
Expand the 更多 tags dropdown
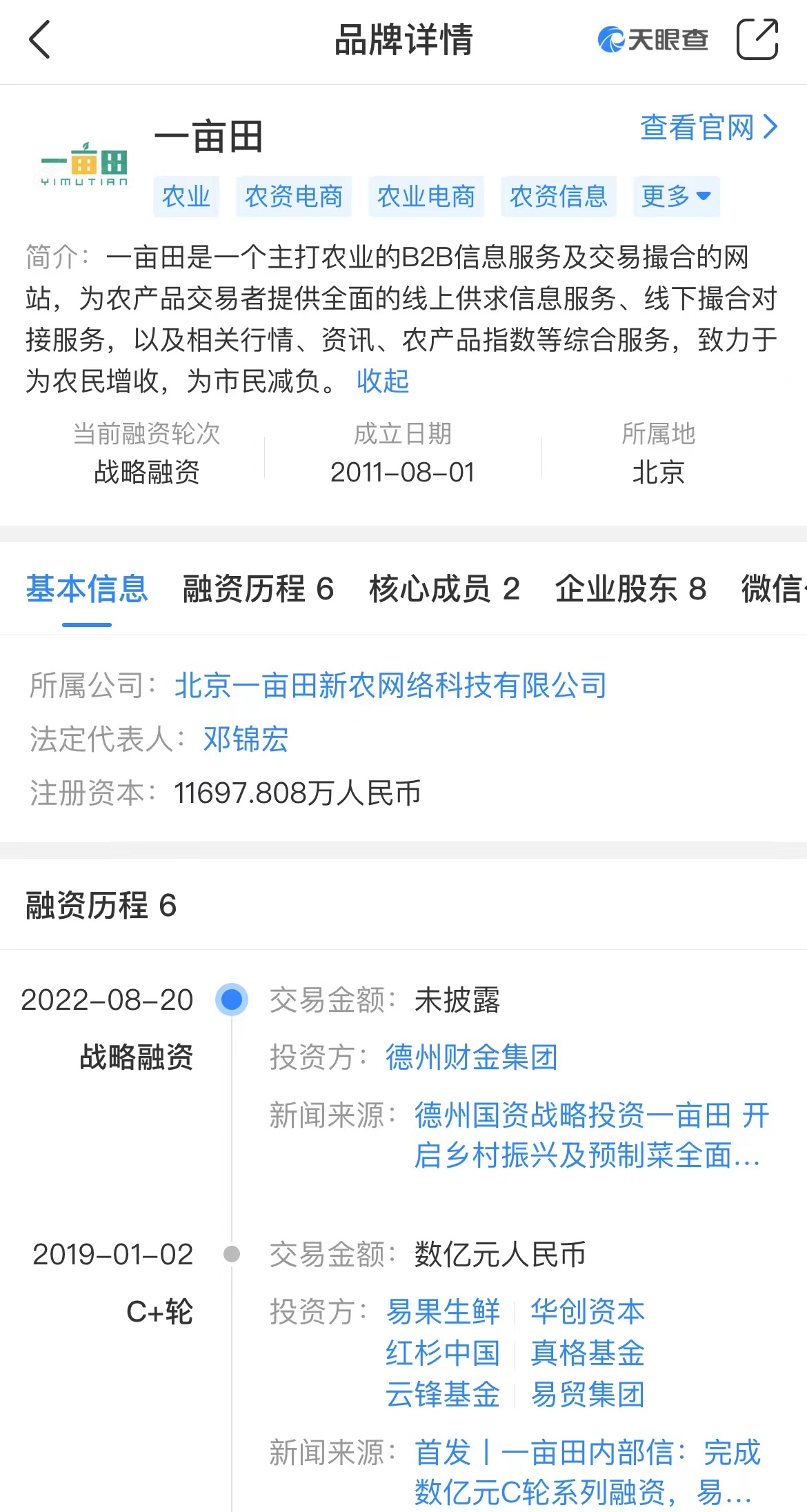pyautogui.click(x=676, y=197)
